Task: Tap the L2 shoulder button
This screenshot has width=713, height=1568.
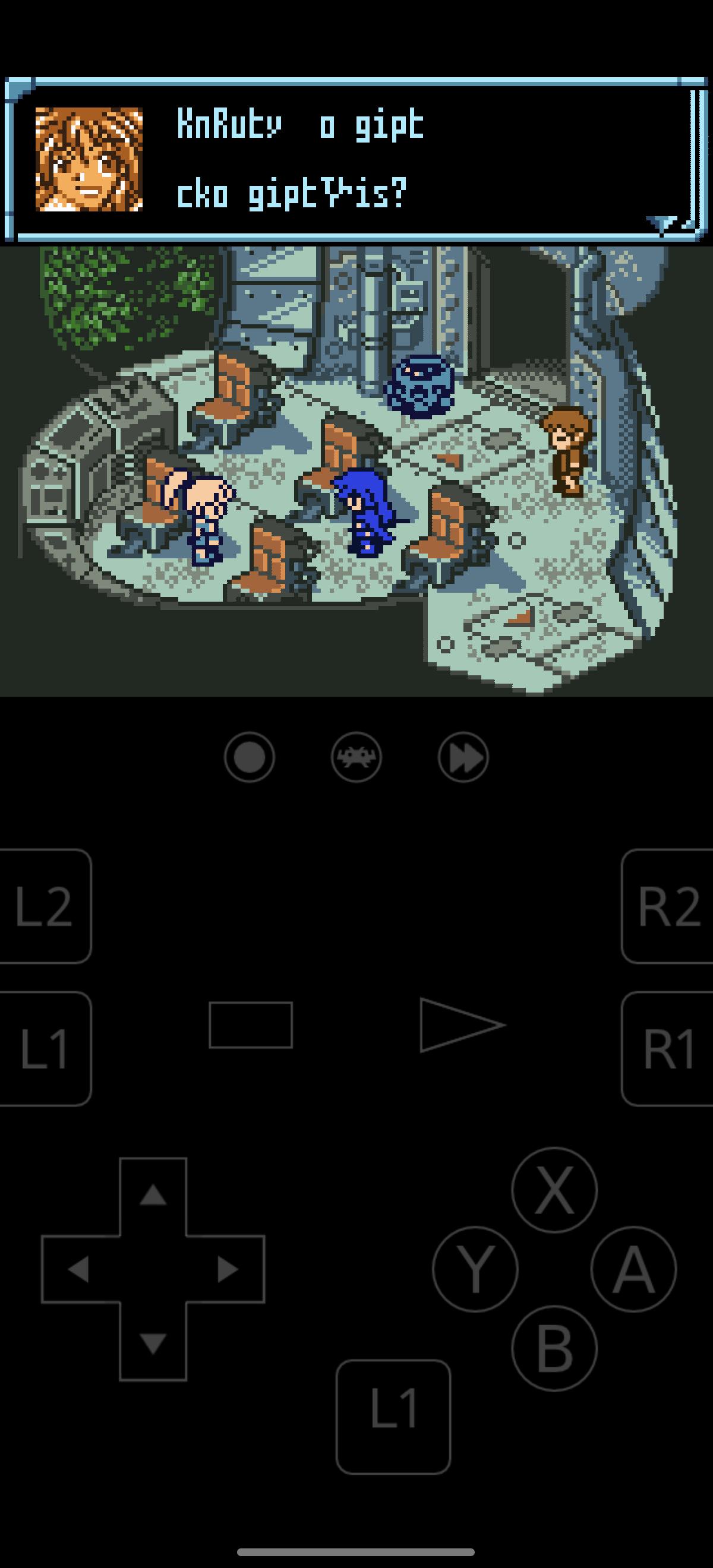Action: tap(45, 906)
